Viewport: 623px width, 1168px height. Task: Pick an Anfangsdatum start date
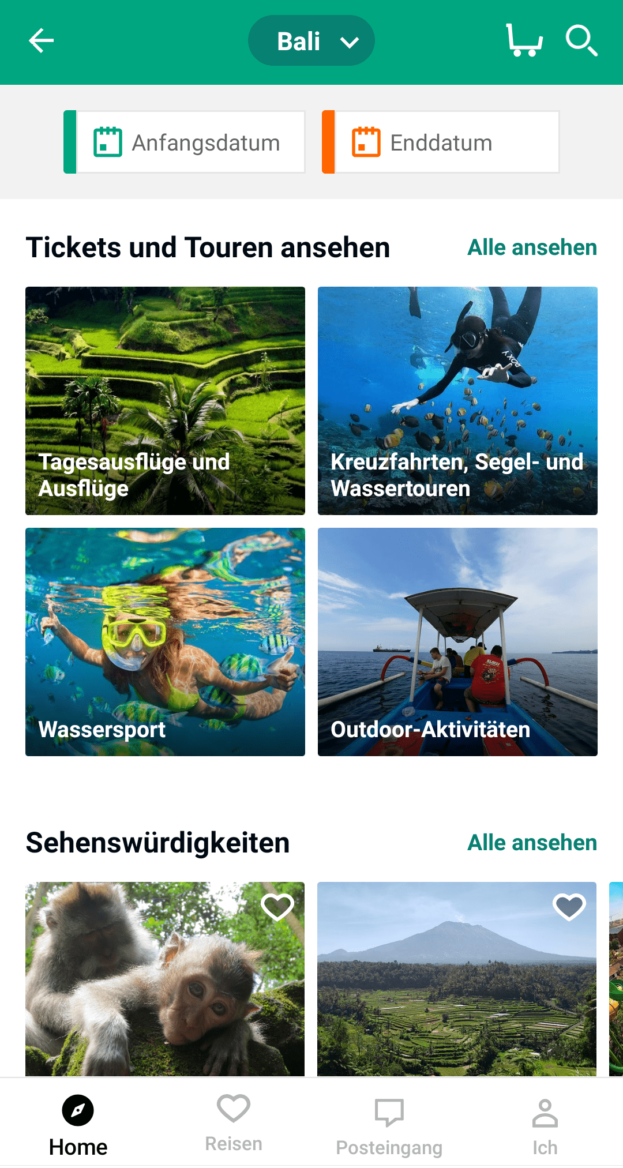[x=185, y=142]
